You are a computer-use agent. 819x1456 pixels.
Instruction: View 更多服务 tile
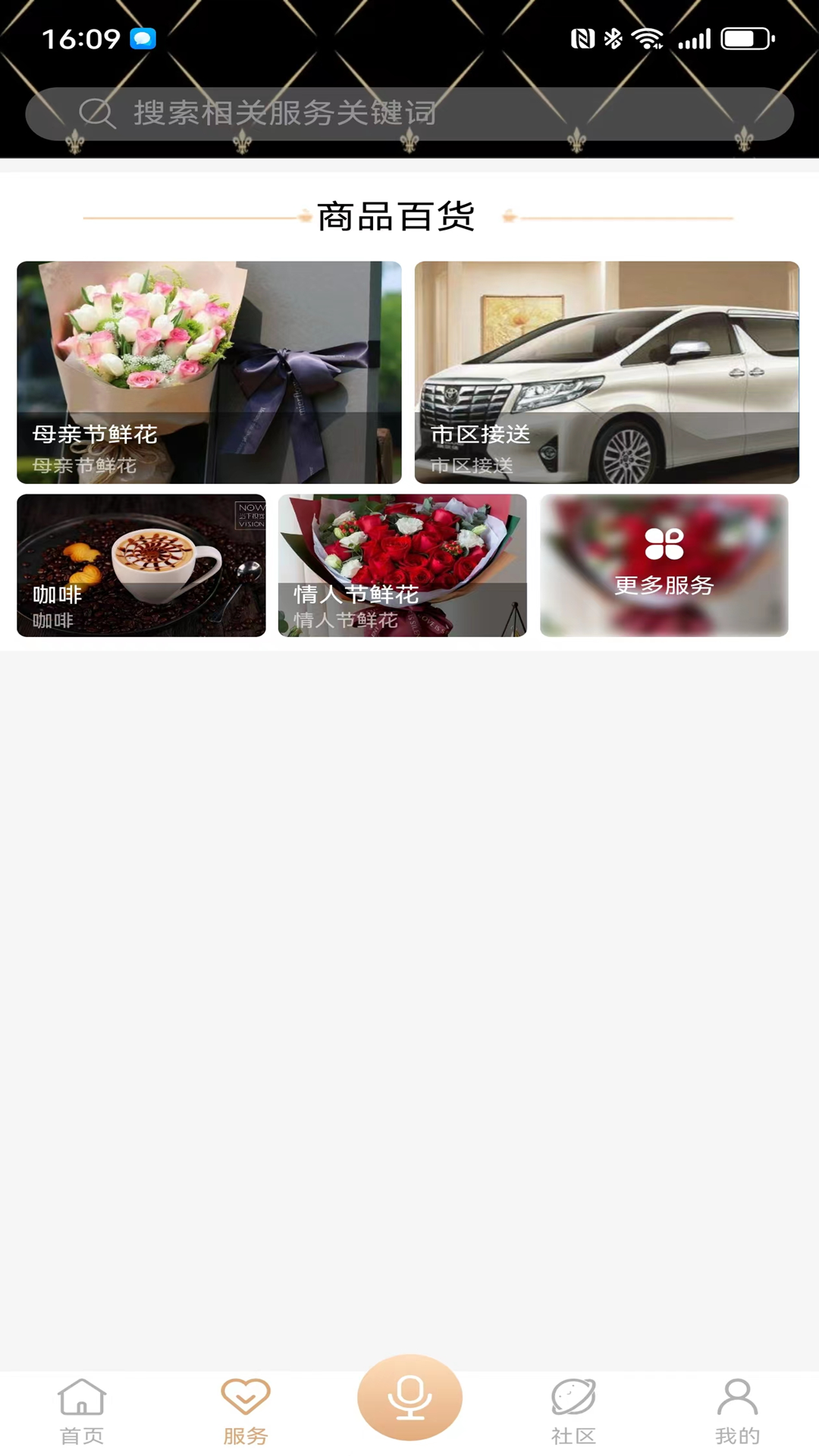click(x=664, y=565)
